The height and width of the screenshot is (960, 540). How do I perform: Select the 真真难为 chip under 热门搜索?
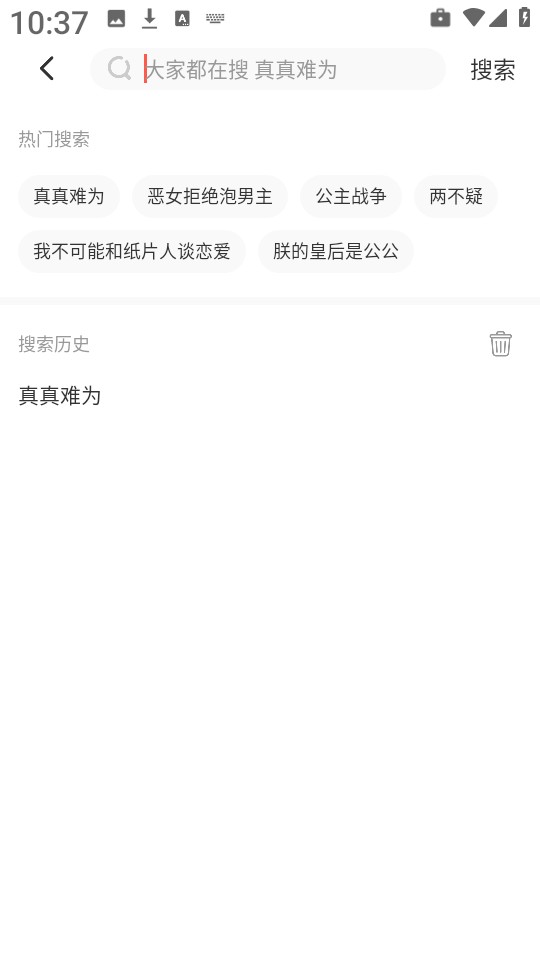tap(69, 197)
